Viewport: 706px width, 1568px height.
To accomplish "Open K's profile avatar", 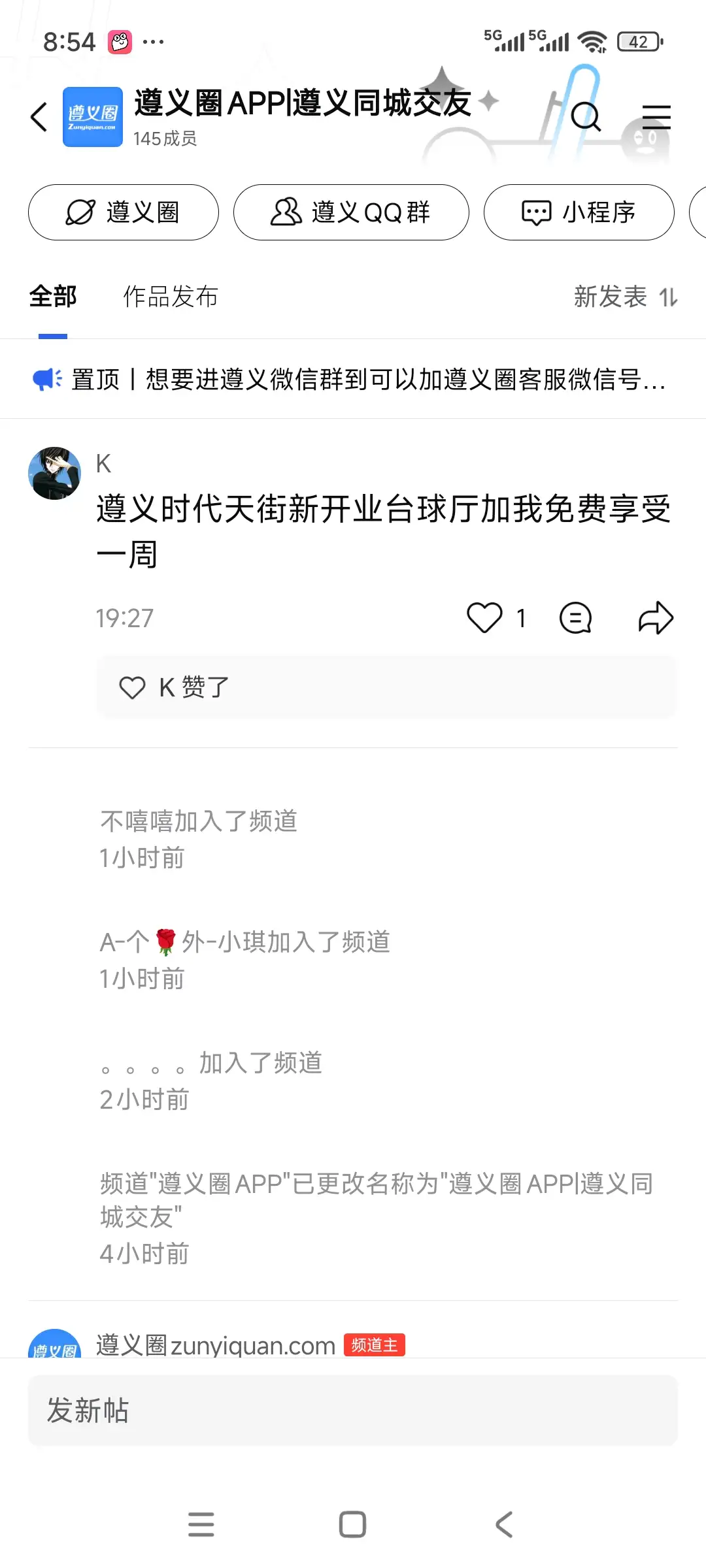I will pyautogui.click(x=55, y=473).
